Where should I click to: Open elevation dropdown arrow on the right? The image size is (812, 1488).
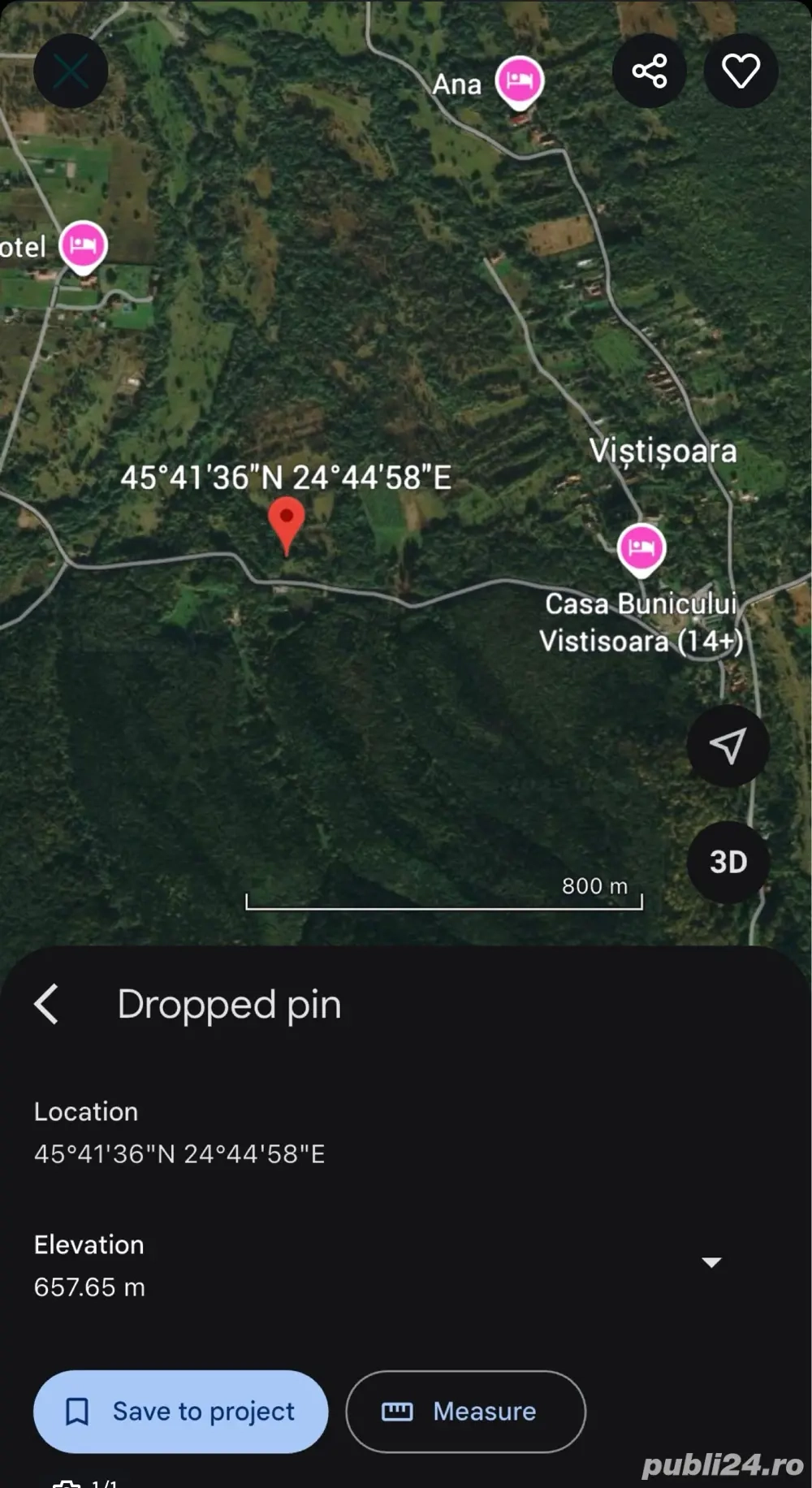click(x=710, y=1261)
